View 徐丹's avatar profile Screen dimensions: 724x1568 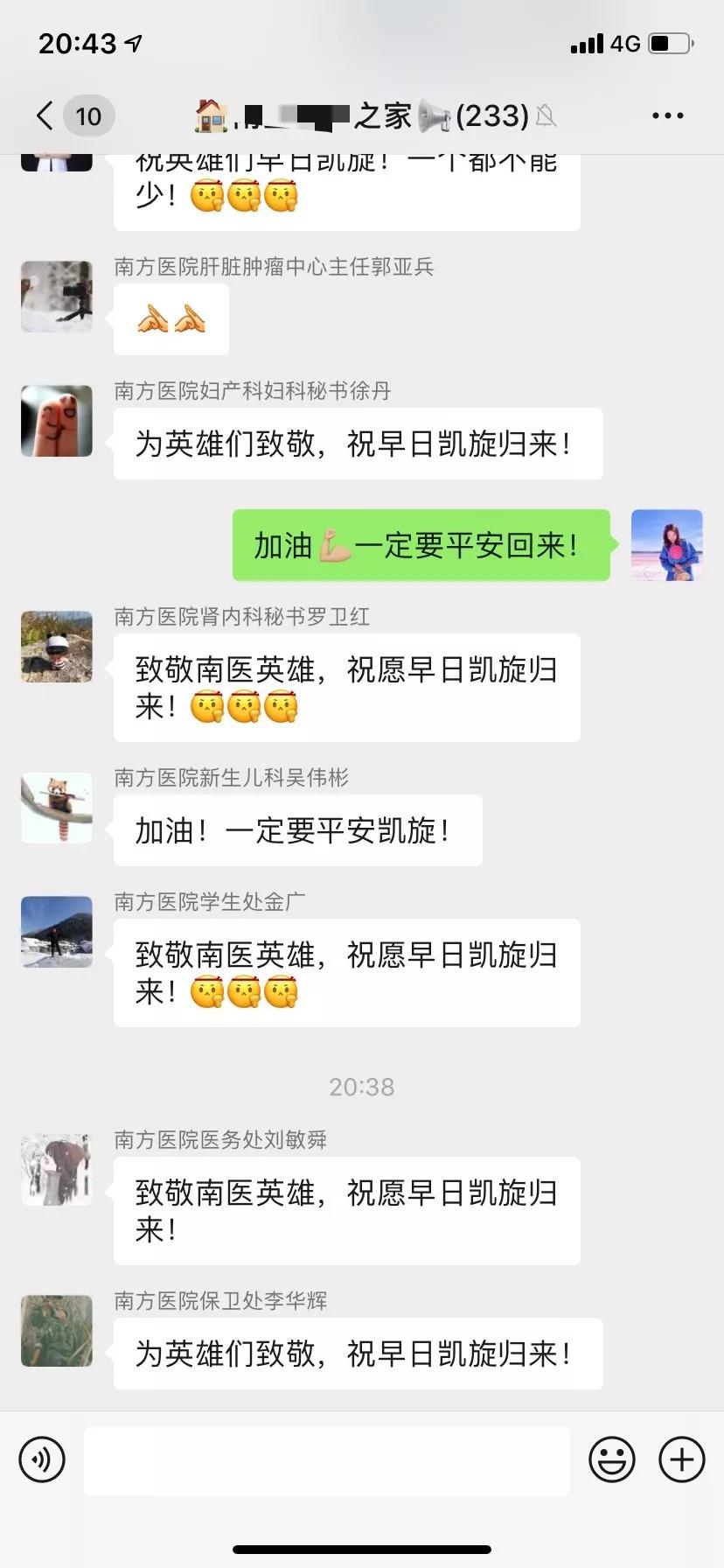(57, 421)
